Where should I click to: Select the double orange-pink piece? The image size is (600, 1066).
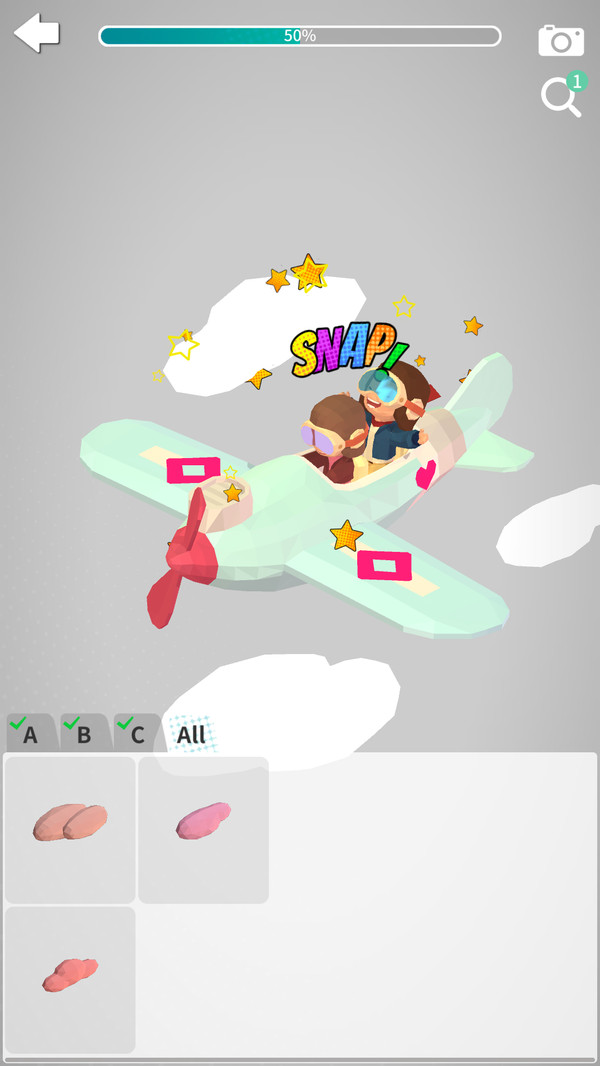pos(70,822)
